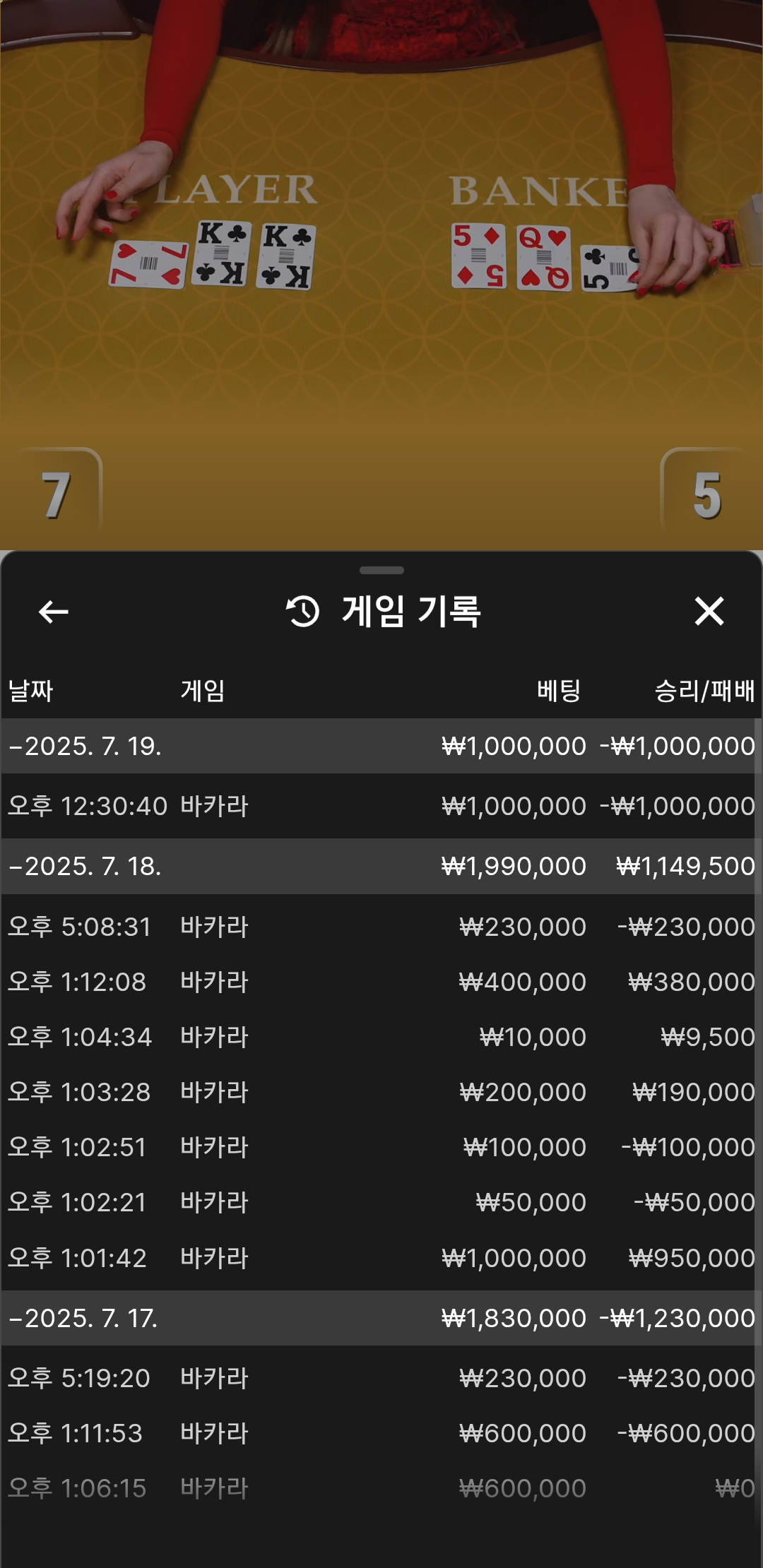Screen dimensions: 763x1568
Task: Go back from the game history panel
Action: coord(54,612)
